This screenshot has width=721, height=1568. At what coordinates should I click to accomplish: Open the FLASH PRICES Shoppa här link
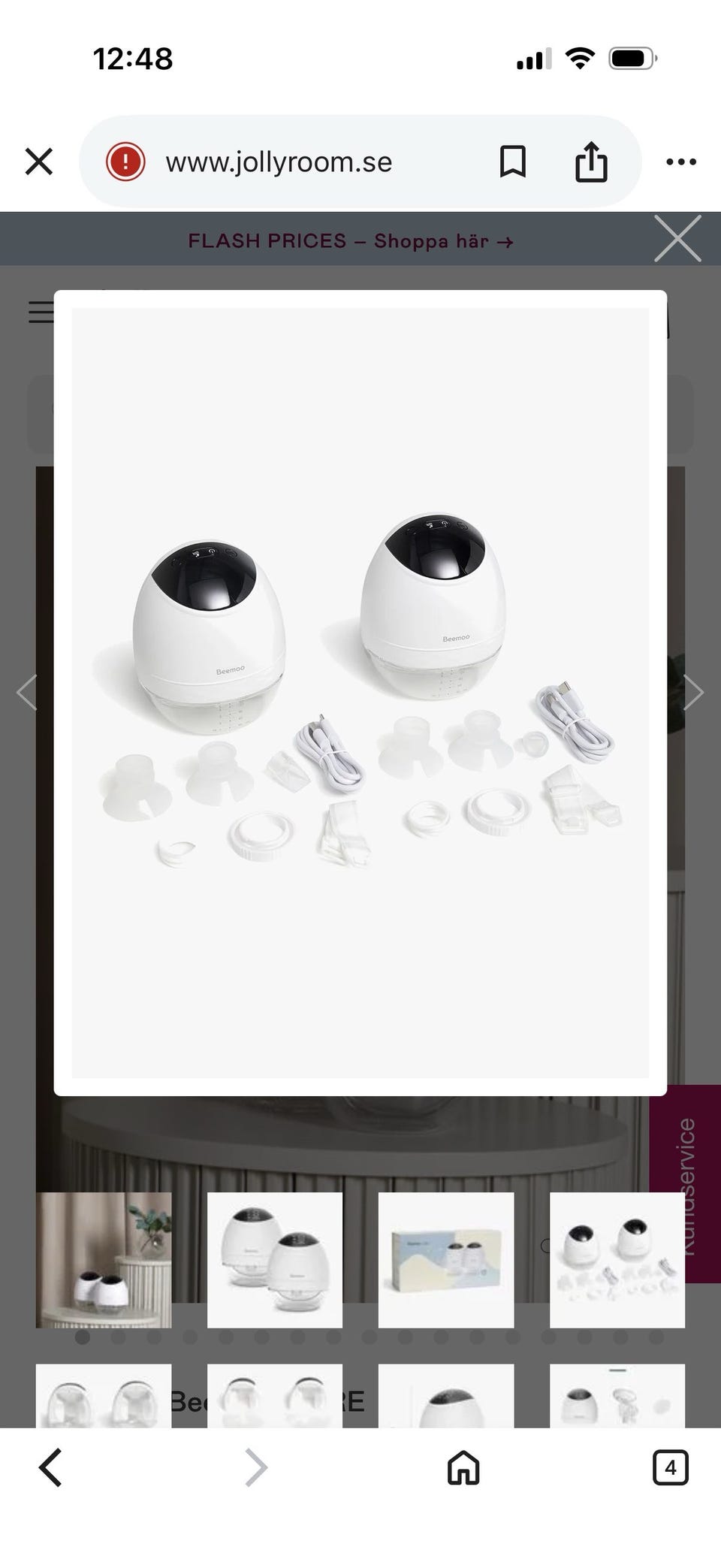tap(351, 241)
